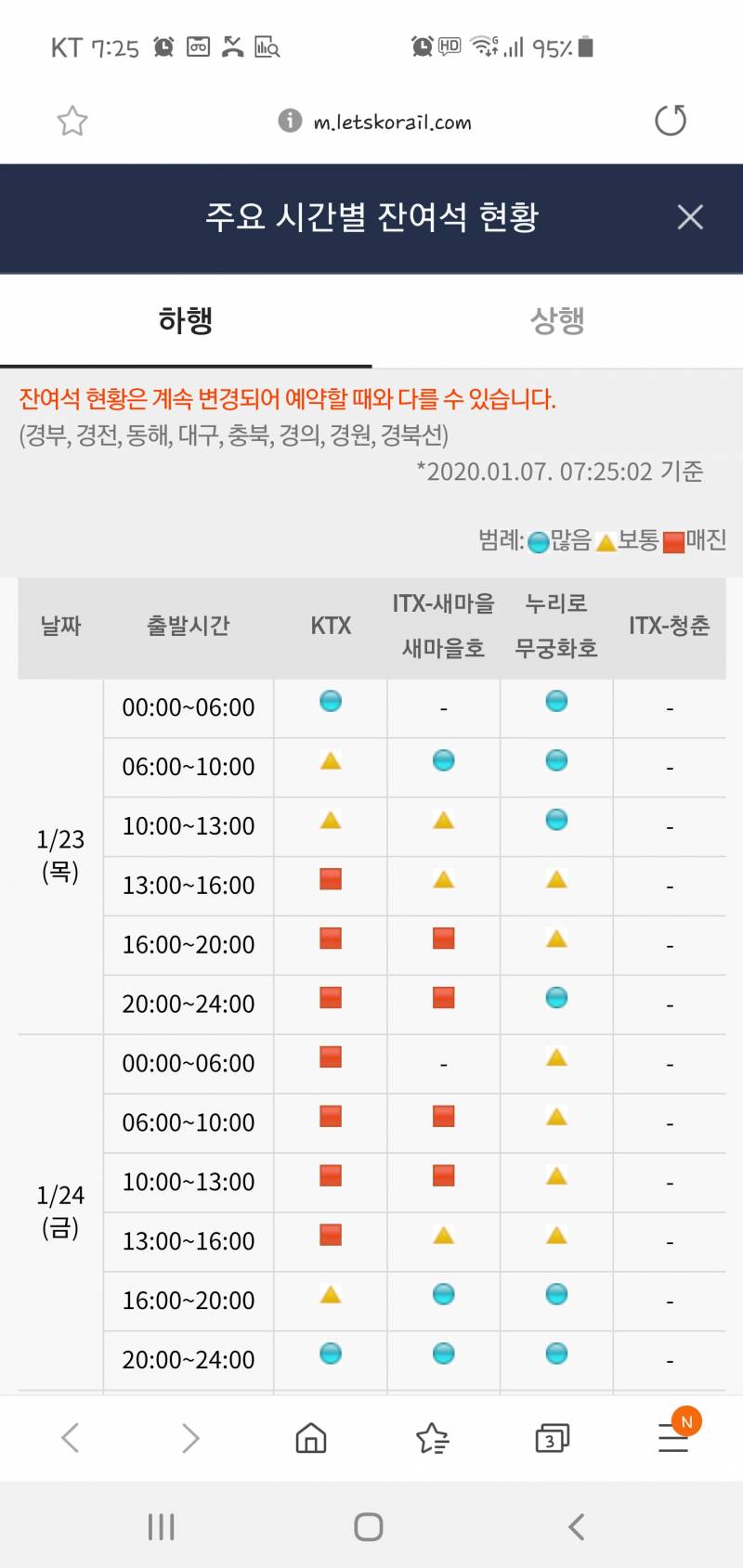The height and width of the screenshot is (1568, 743).
Task: Tap the battery indicator in the status bar
Action: coord(585,45)
